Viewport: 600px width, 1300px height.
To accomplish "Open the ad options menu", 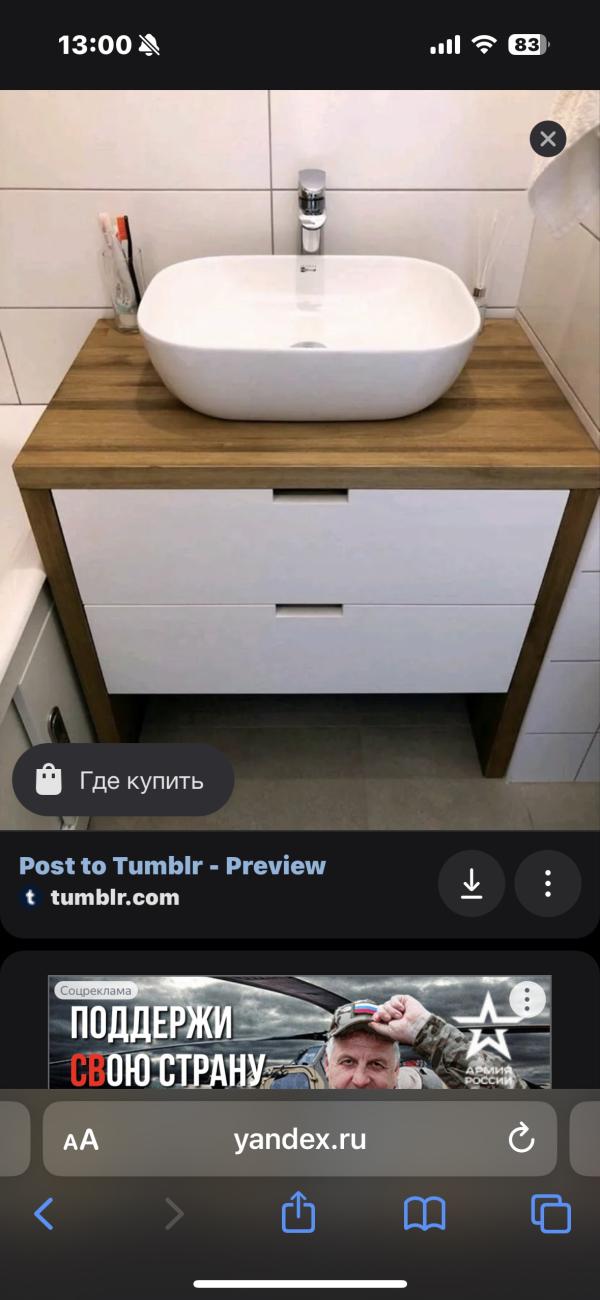I will 527,998.
